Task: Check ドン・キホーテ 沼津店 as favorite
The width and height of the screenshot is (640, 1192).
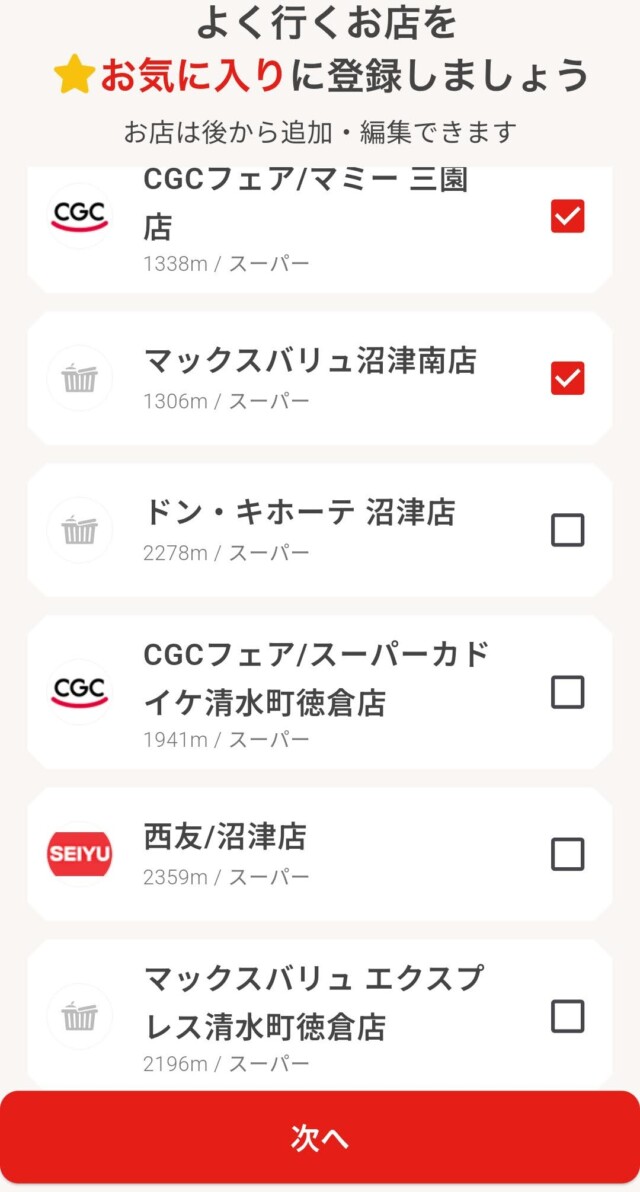Action: (x=567, y=530)
